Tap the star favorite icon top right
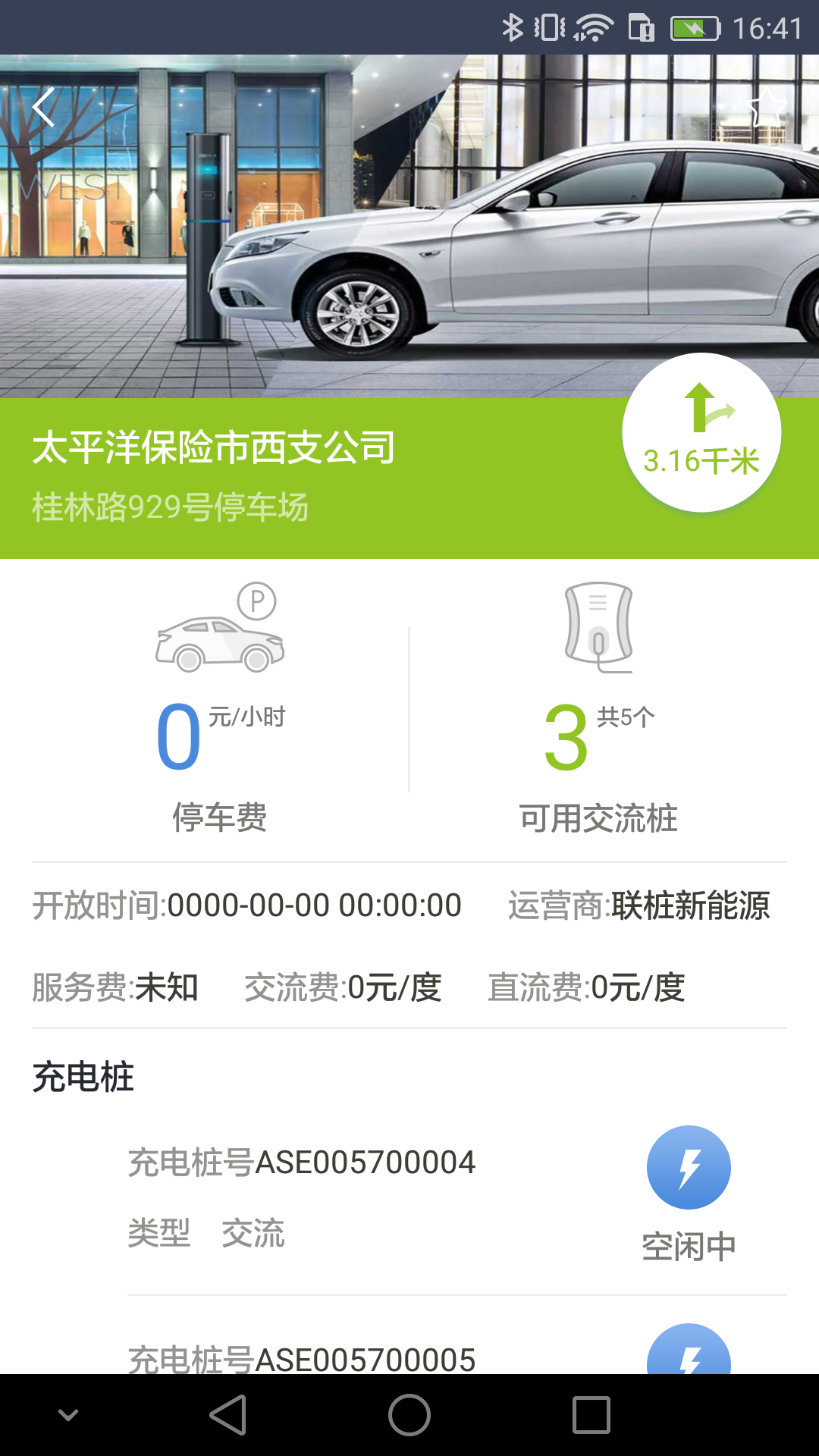 tap(768, 108)
